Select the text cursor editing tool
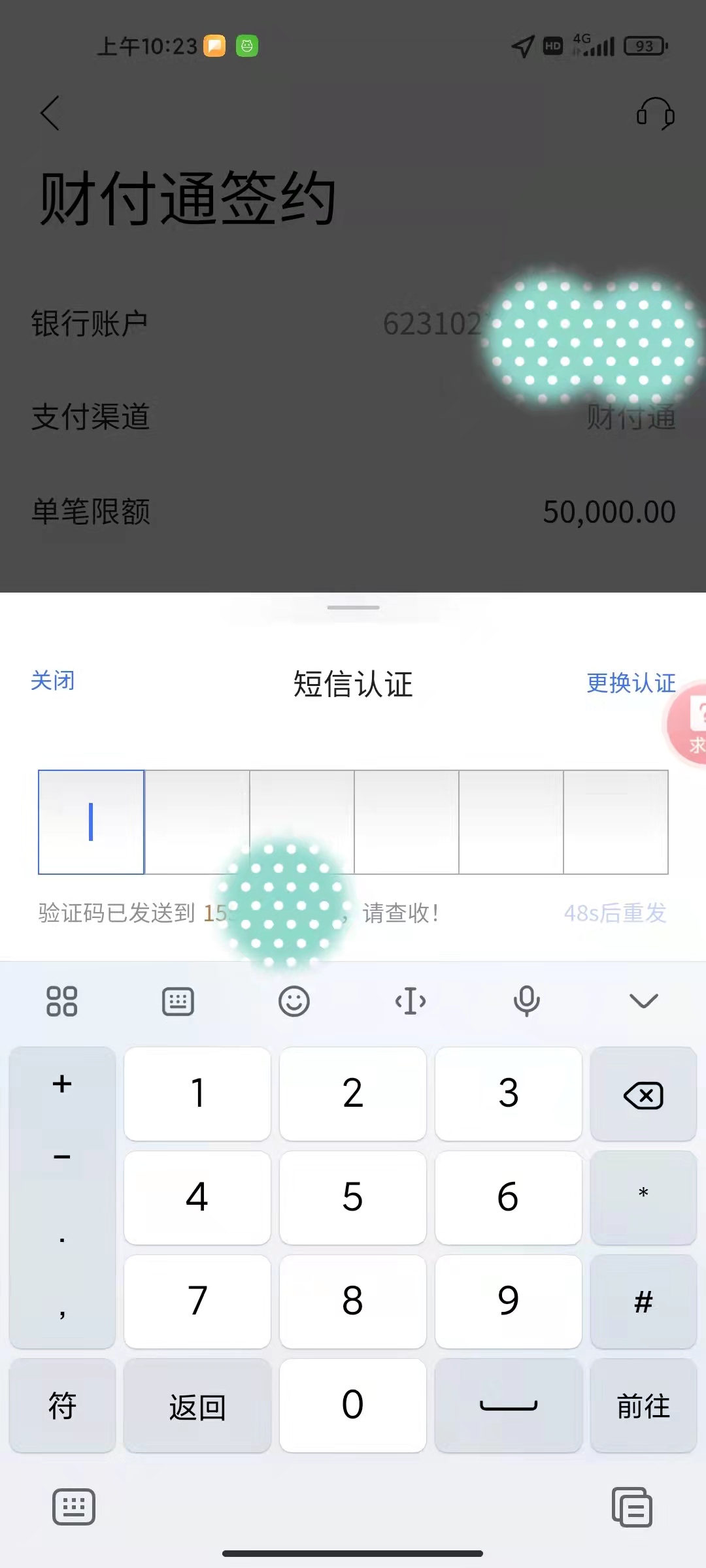Image resolution: width=706 pixels, height=1568 pixels. [410, 1001]
